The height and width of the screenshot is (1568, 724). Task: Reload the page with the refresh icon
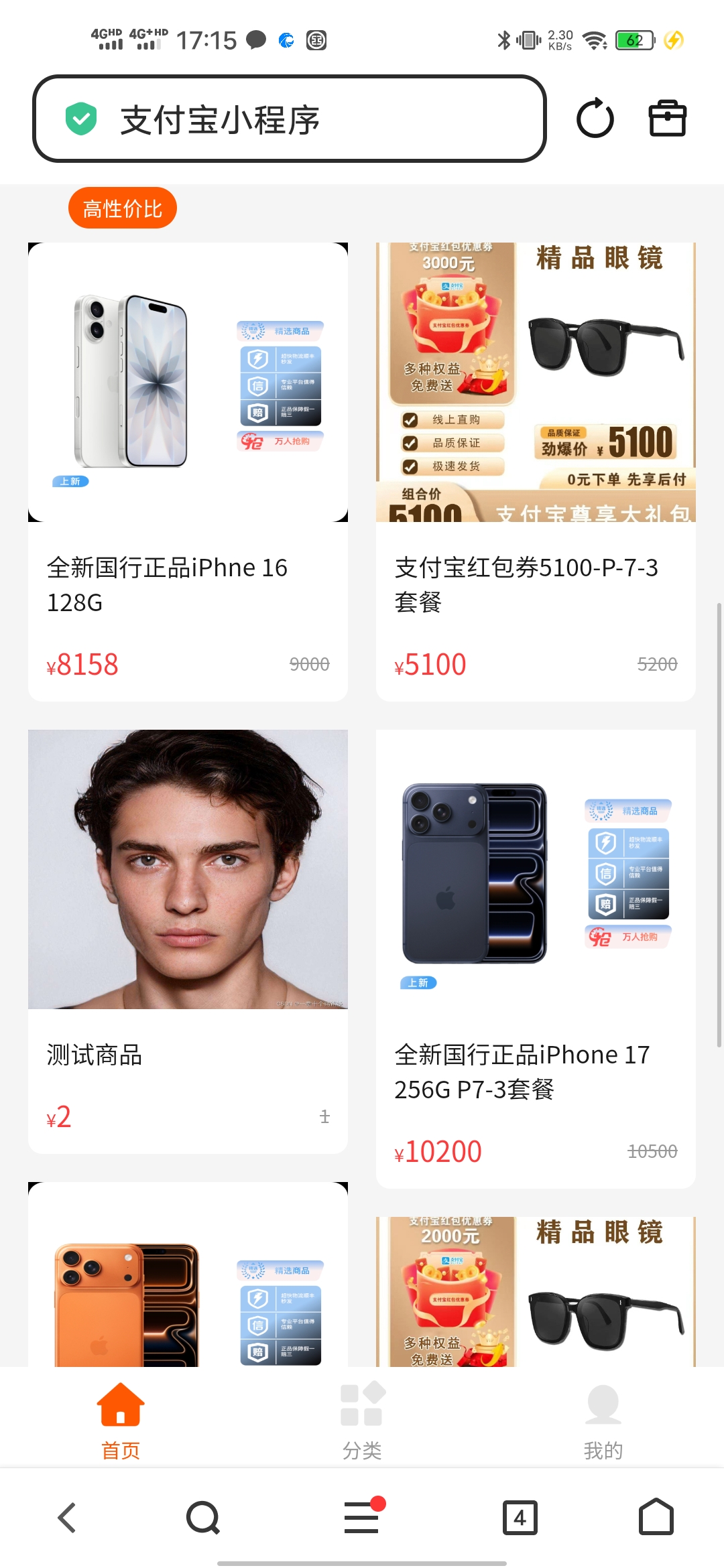tap(595, 119)
